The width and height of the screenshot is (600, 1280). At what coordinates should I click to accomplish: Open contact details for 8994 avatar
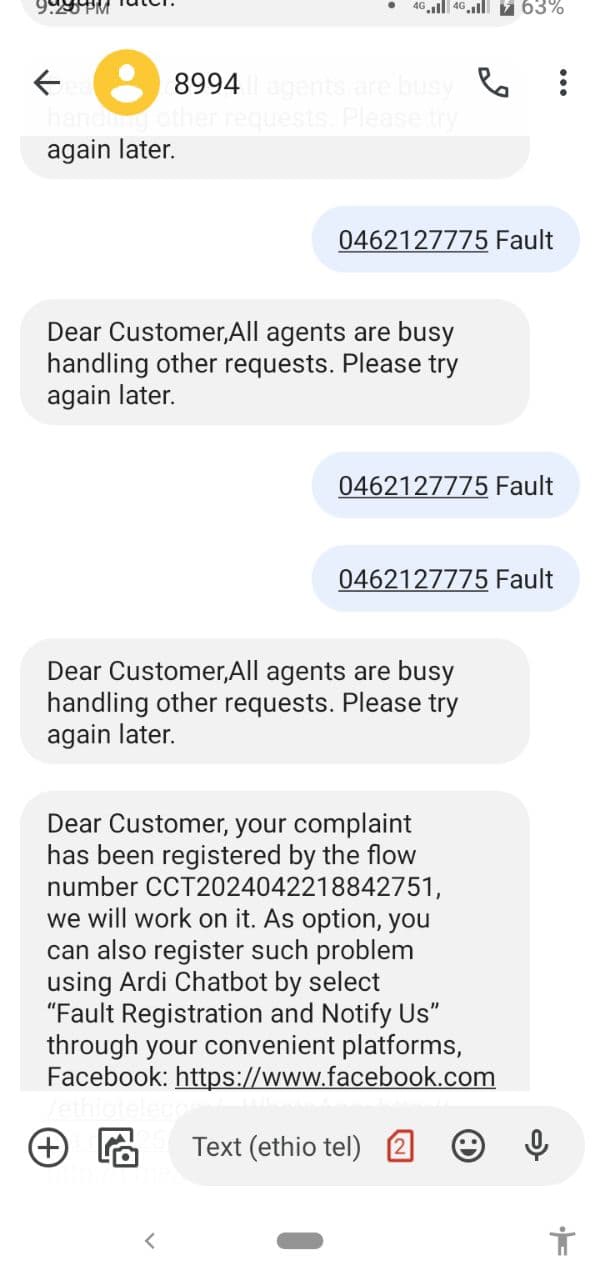(x=126, y=82)
